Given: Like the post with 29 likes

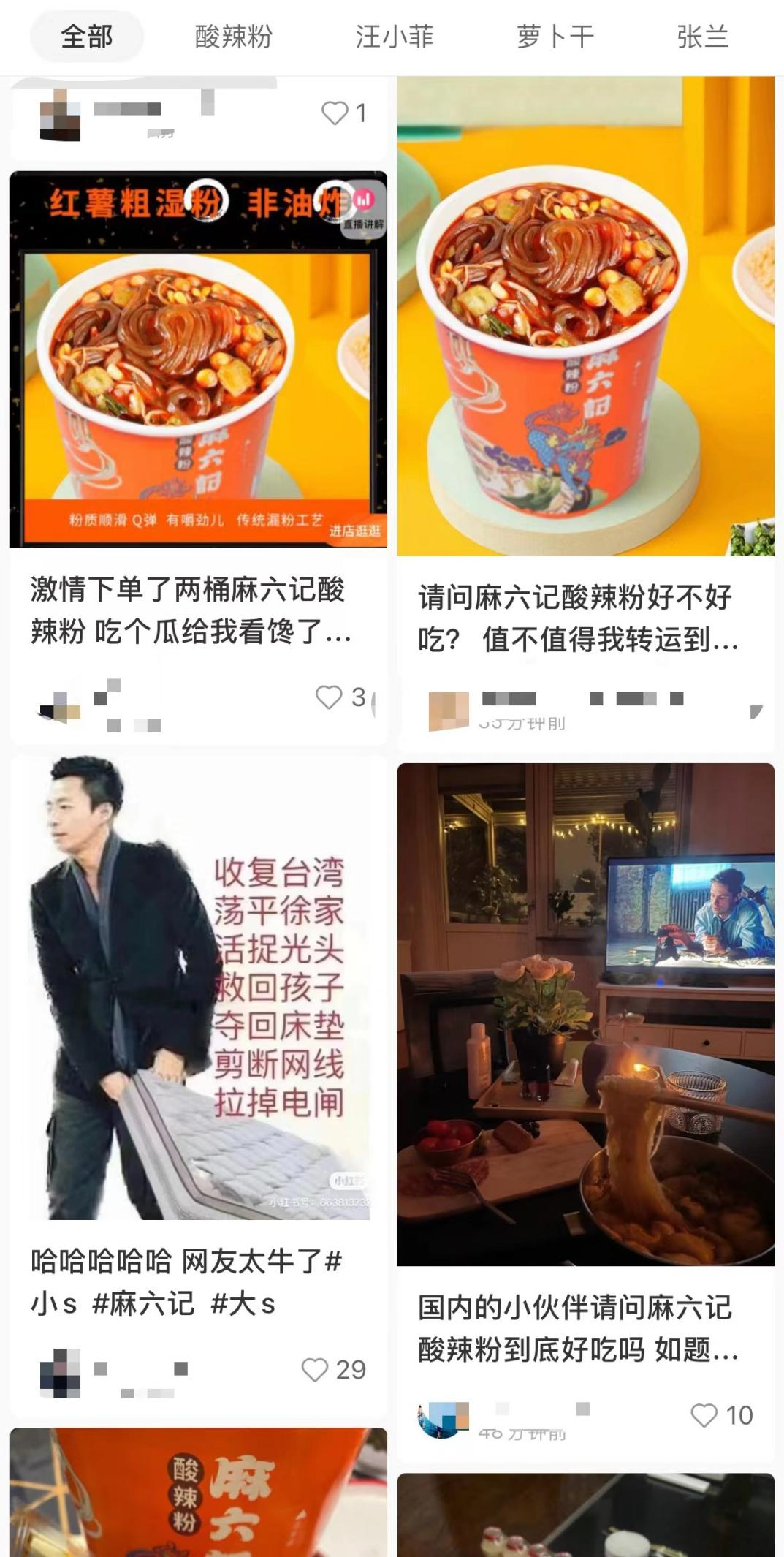Looking at the screenshot, I should coord(316,1370).
